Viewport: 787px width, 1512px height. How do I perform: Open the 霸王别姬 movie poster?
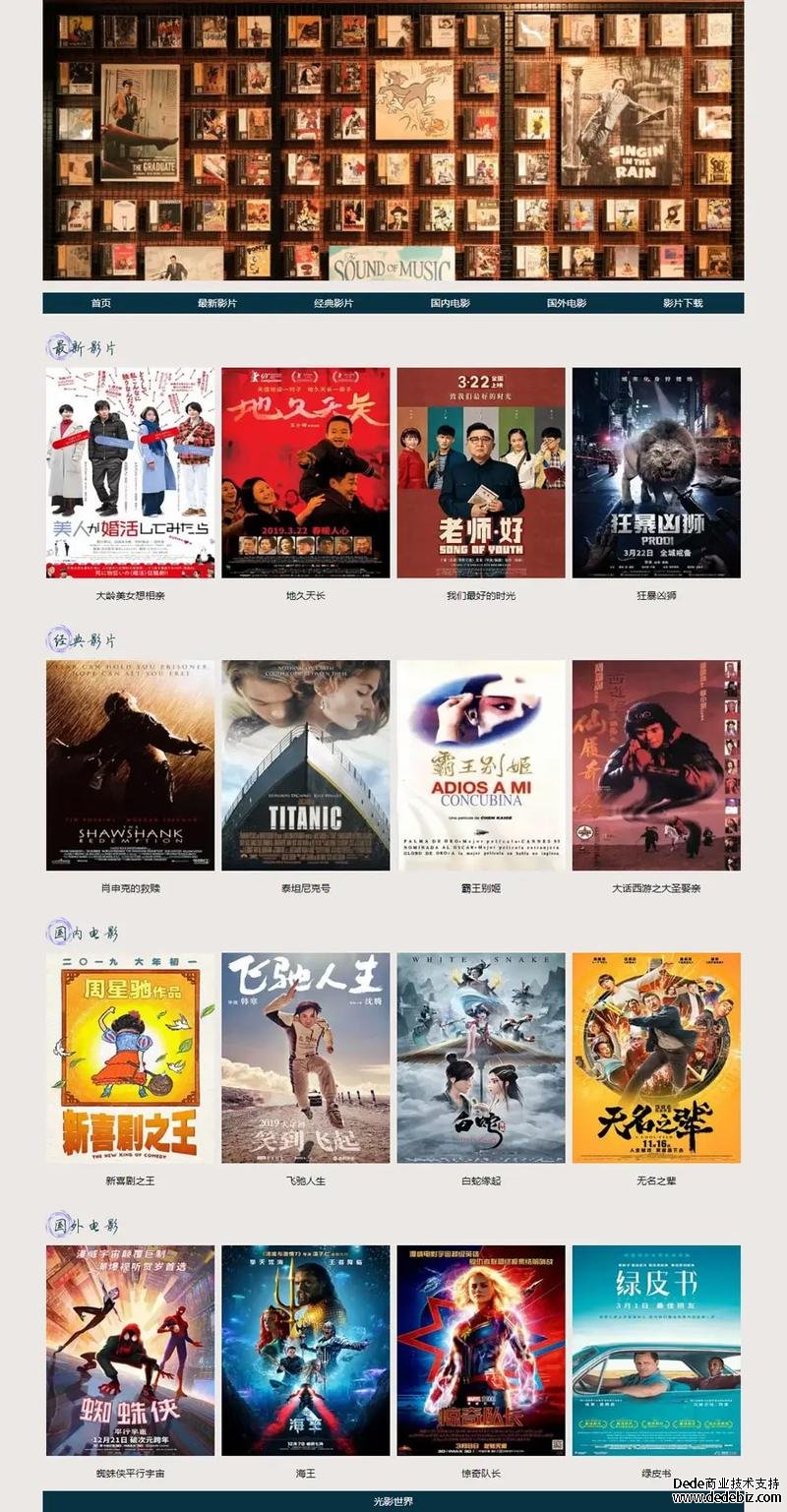[481, 765]
